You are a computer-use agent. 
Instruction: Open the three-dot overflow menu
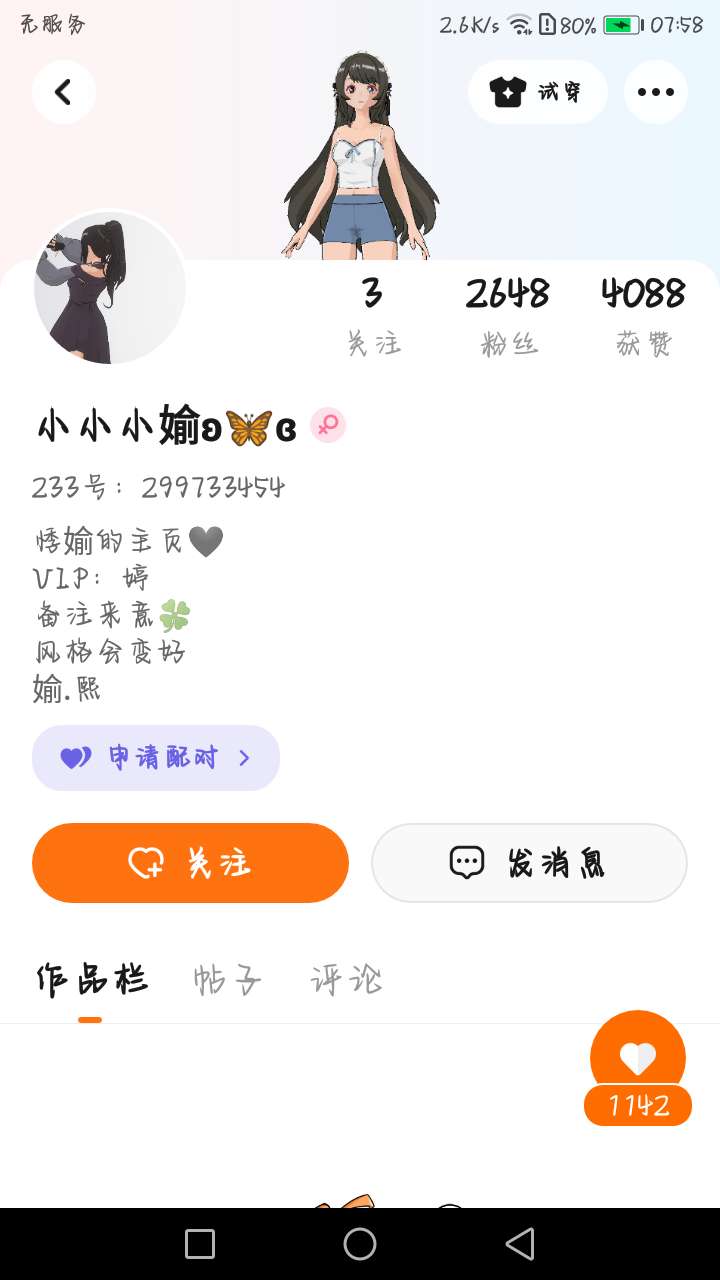tap(655, 92)
